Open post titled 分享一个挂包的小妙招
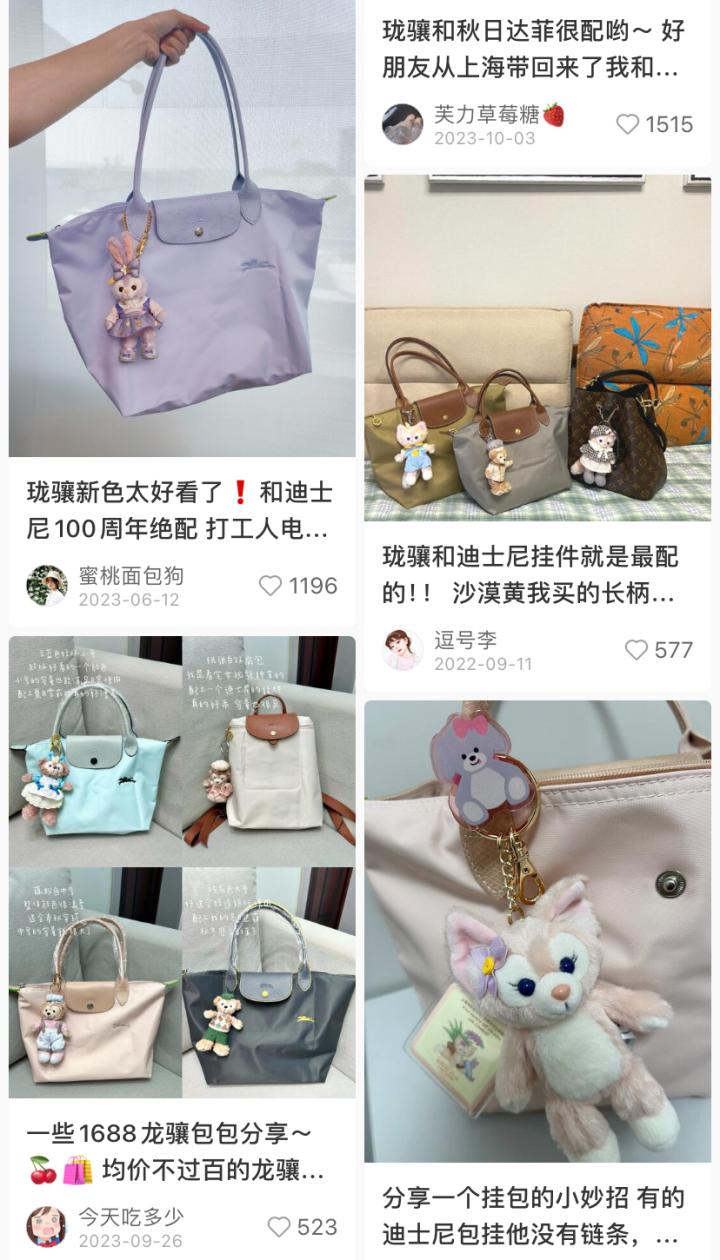Viewport: 720px width, 1260px height. (532, 1215)
